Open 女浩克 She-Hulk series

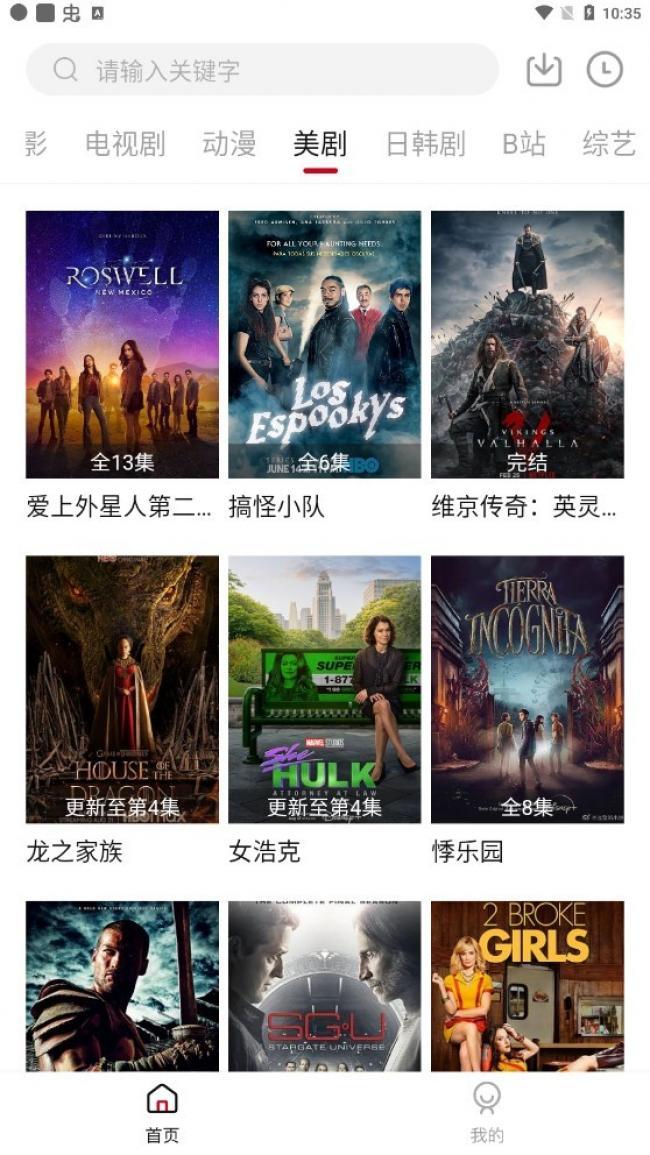coord(324,689)
